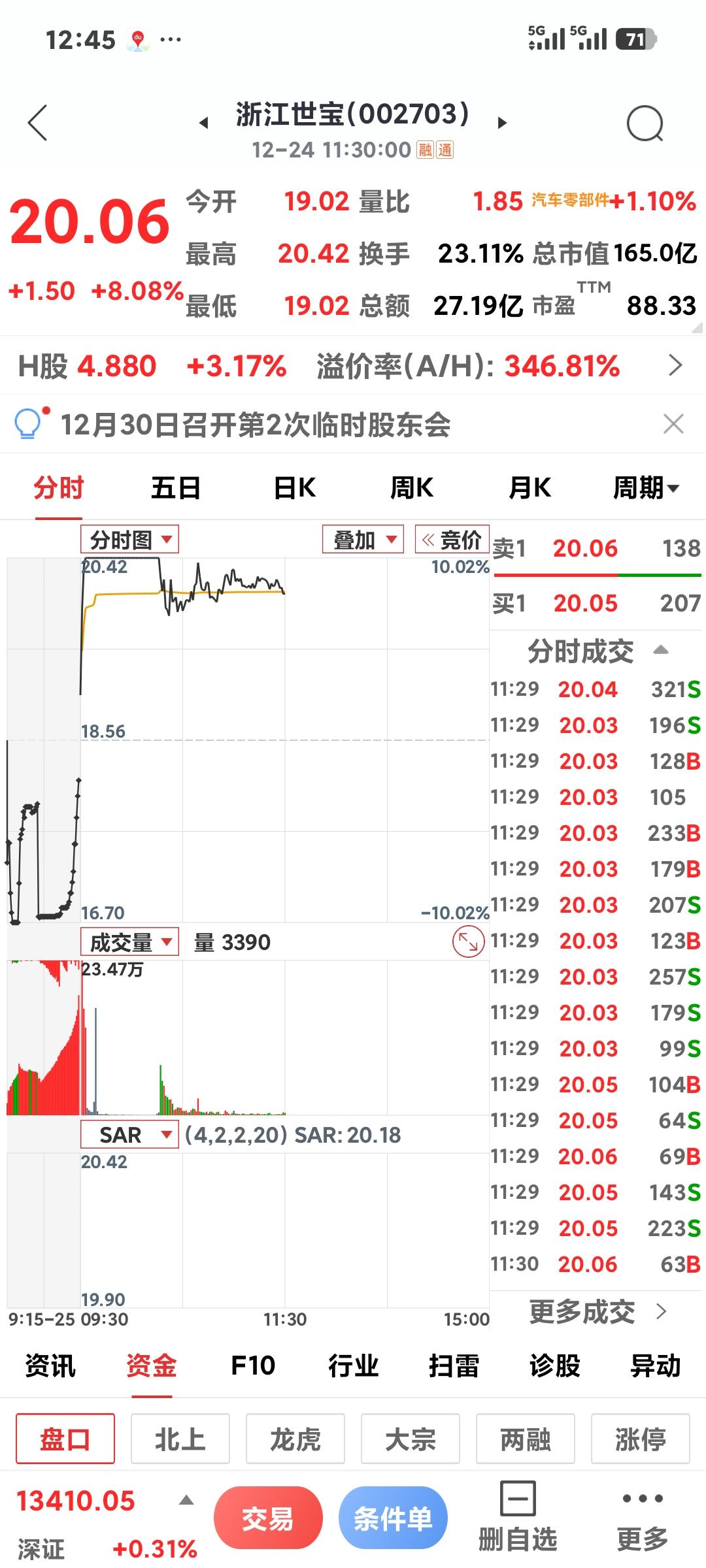This screenshot has width=706, height=1568.
Task: Open the 更多 options icon
Action: tap(644, 1514)
